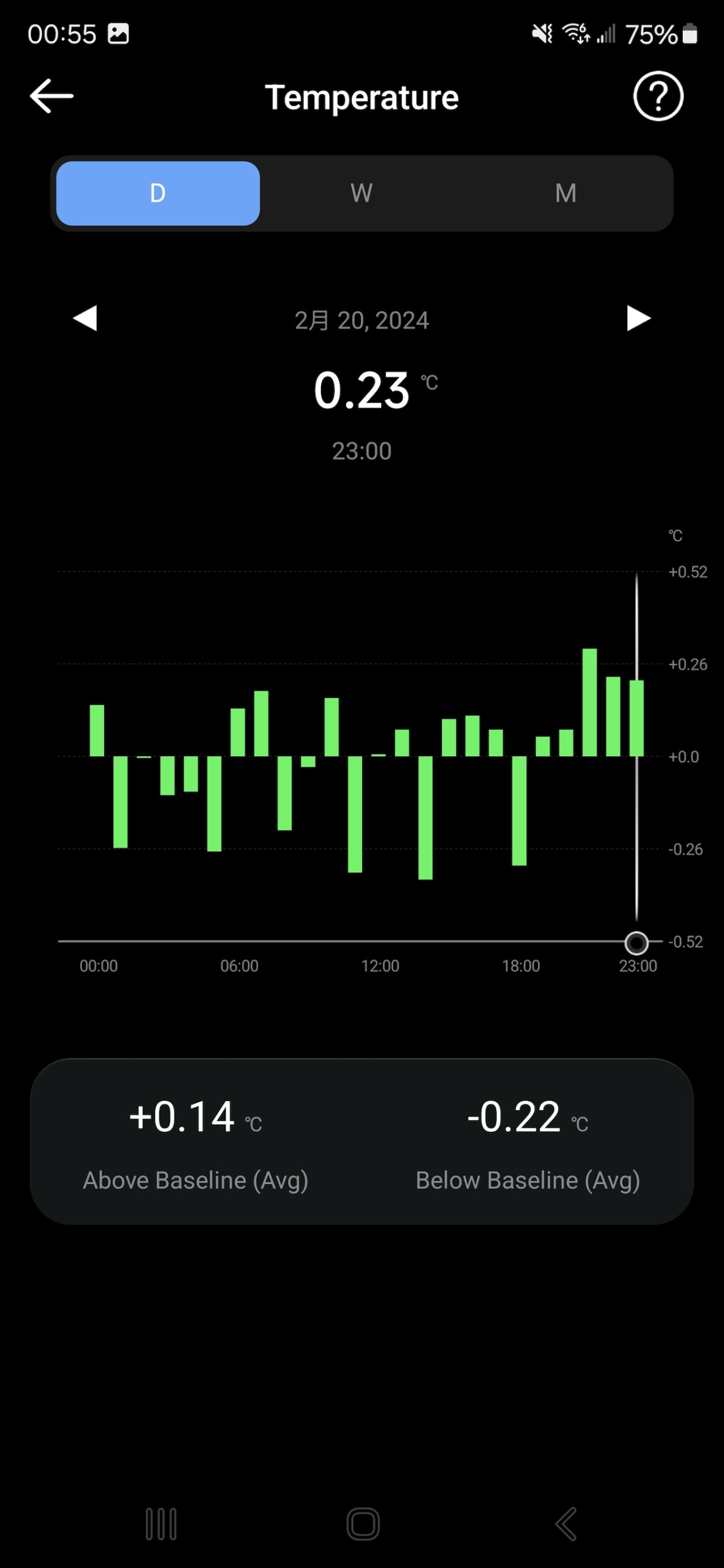Go to the previous day
The height and width of the screenshot is (1568, 724).
pos(85,318)
